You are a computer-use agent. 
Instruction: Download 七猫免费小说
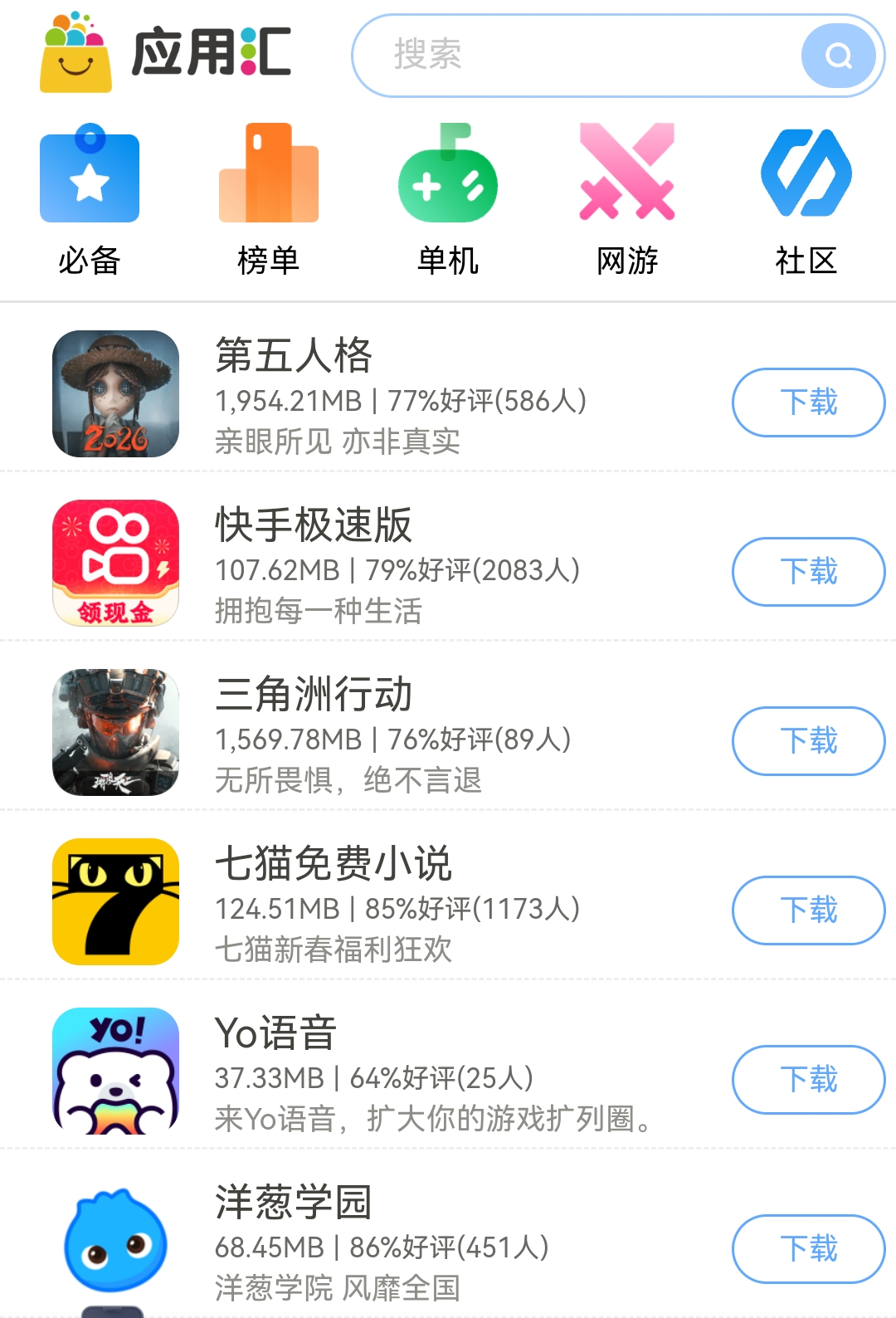[808, 910]
